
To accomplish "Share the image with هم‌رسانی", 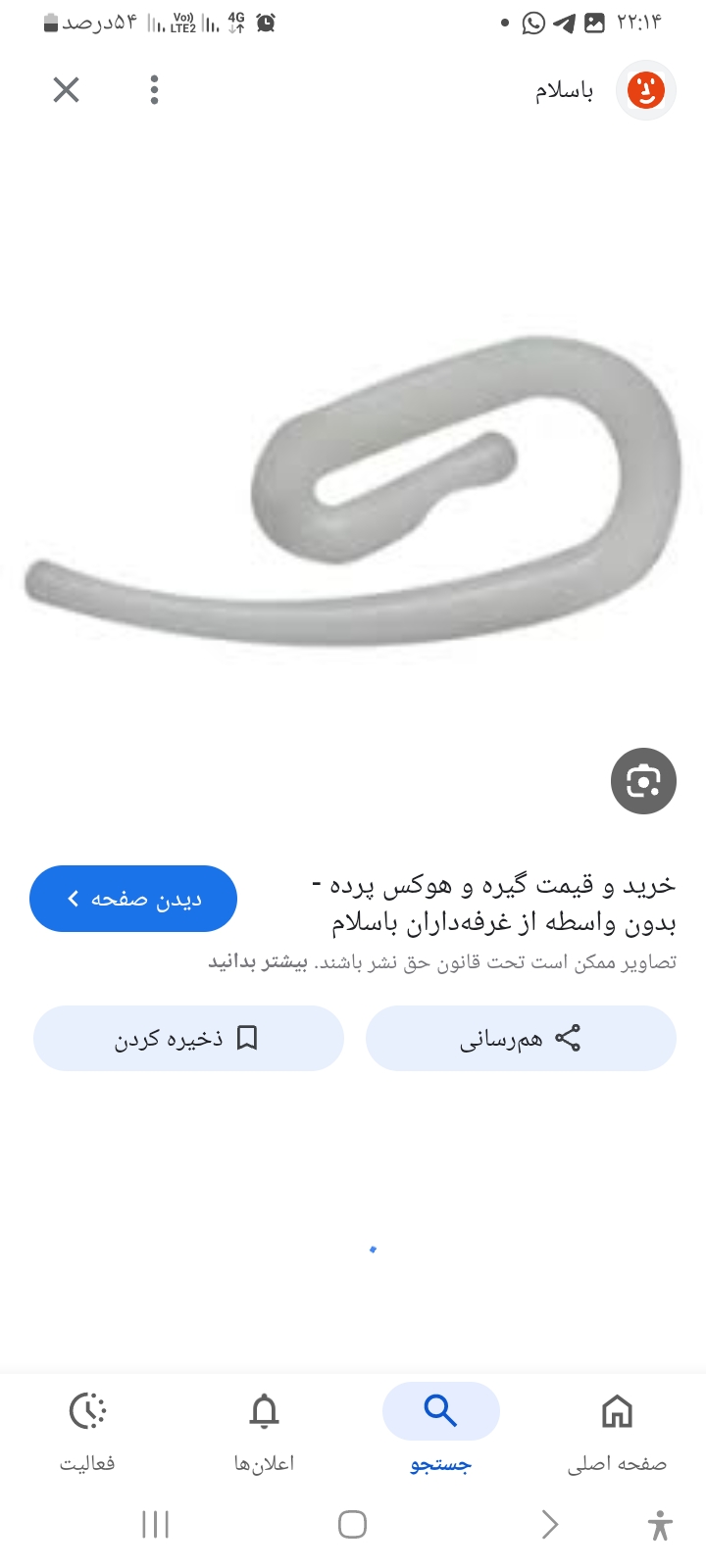I will (521, 1039).
